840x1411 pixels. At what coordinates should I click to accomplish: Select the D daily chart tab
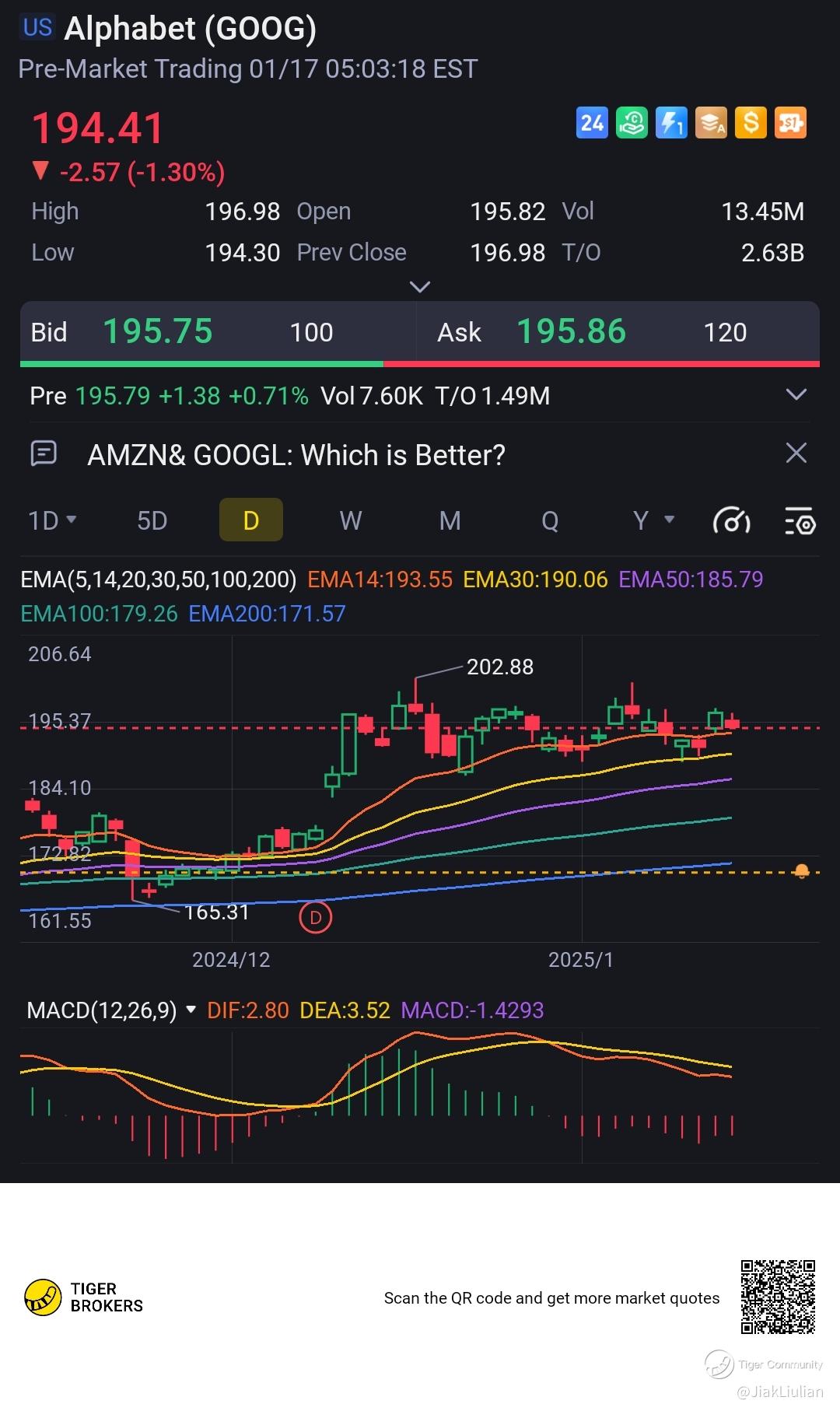(x=250, y=520)
